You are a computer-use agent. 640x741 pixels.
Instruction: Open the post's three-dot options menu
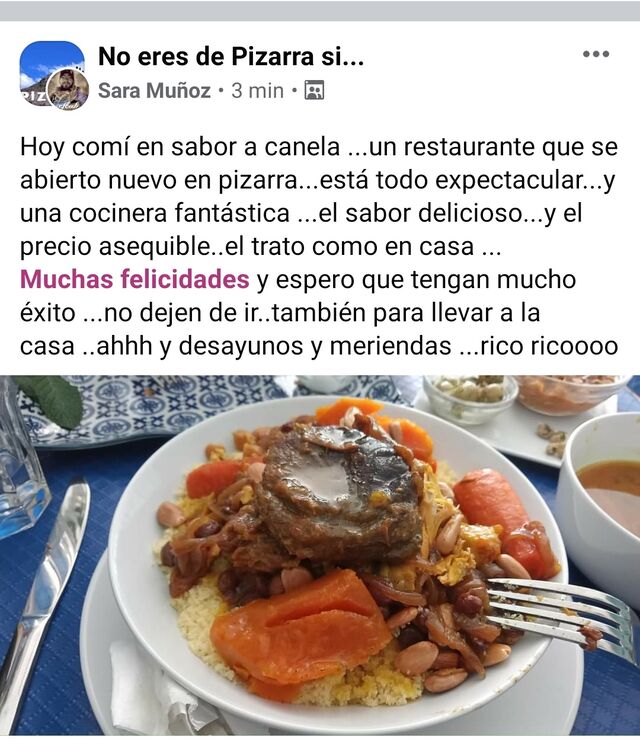[596, 54]
